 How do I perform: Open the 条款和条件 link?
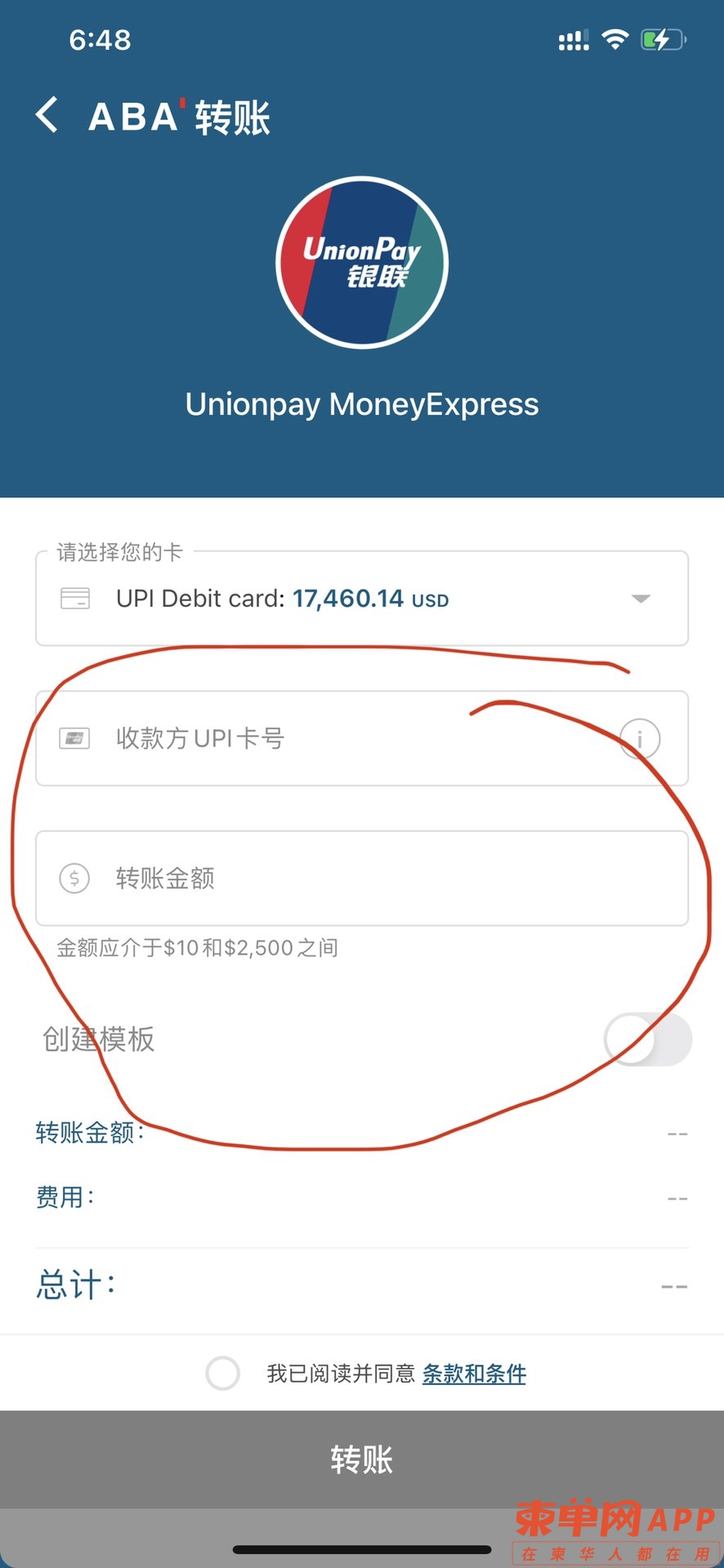pyautogui.click(x=474, y=1374)
